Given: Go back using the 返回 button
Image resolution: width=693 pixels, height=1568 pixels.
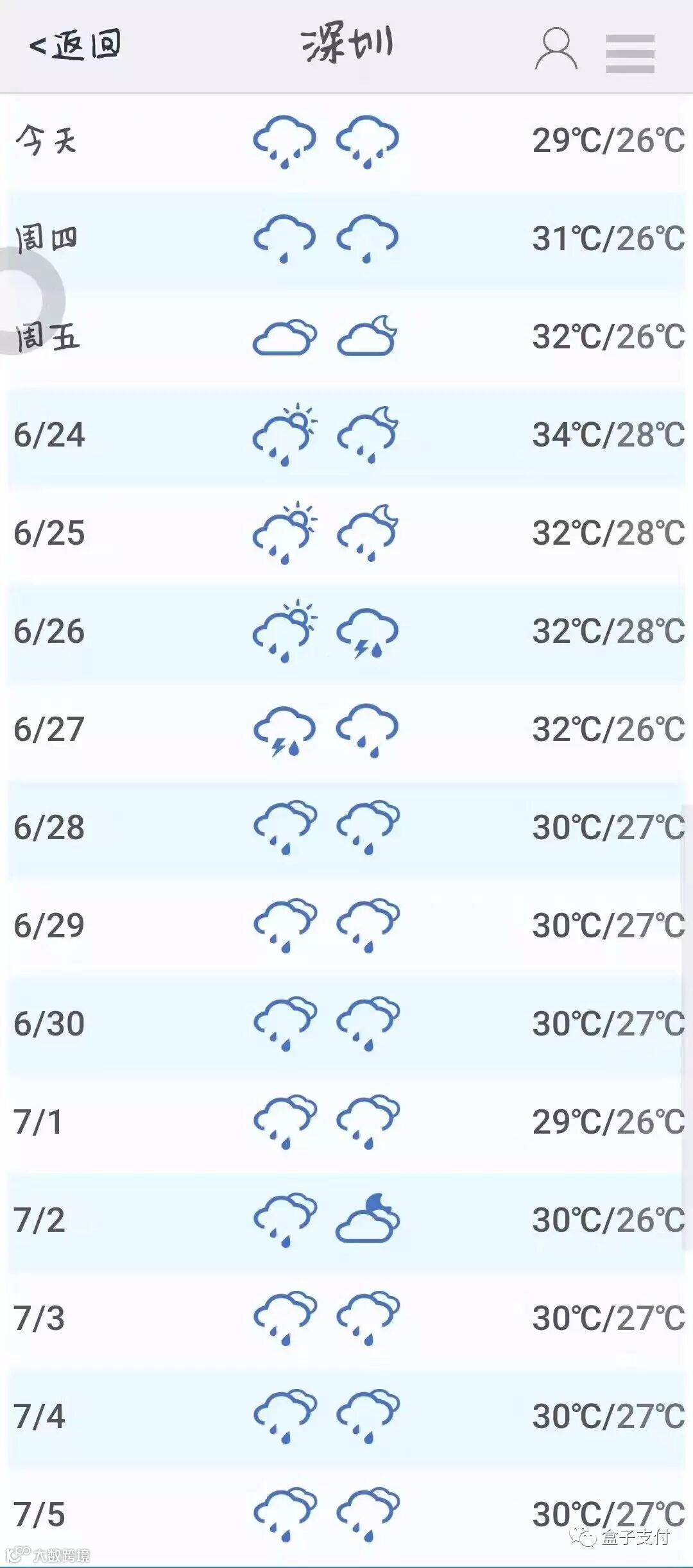Looking at the screenshot, I should [75, 46].
